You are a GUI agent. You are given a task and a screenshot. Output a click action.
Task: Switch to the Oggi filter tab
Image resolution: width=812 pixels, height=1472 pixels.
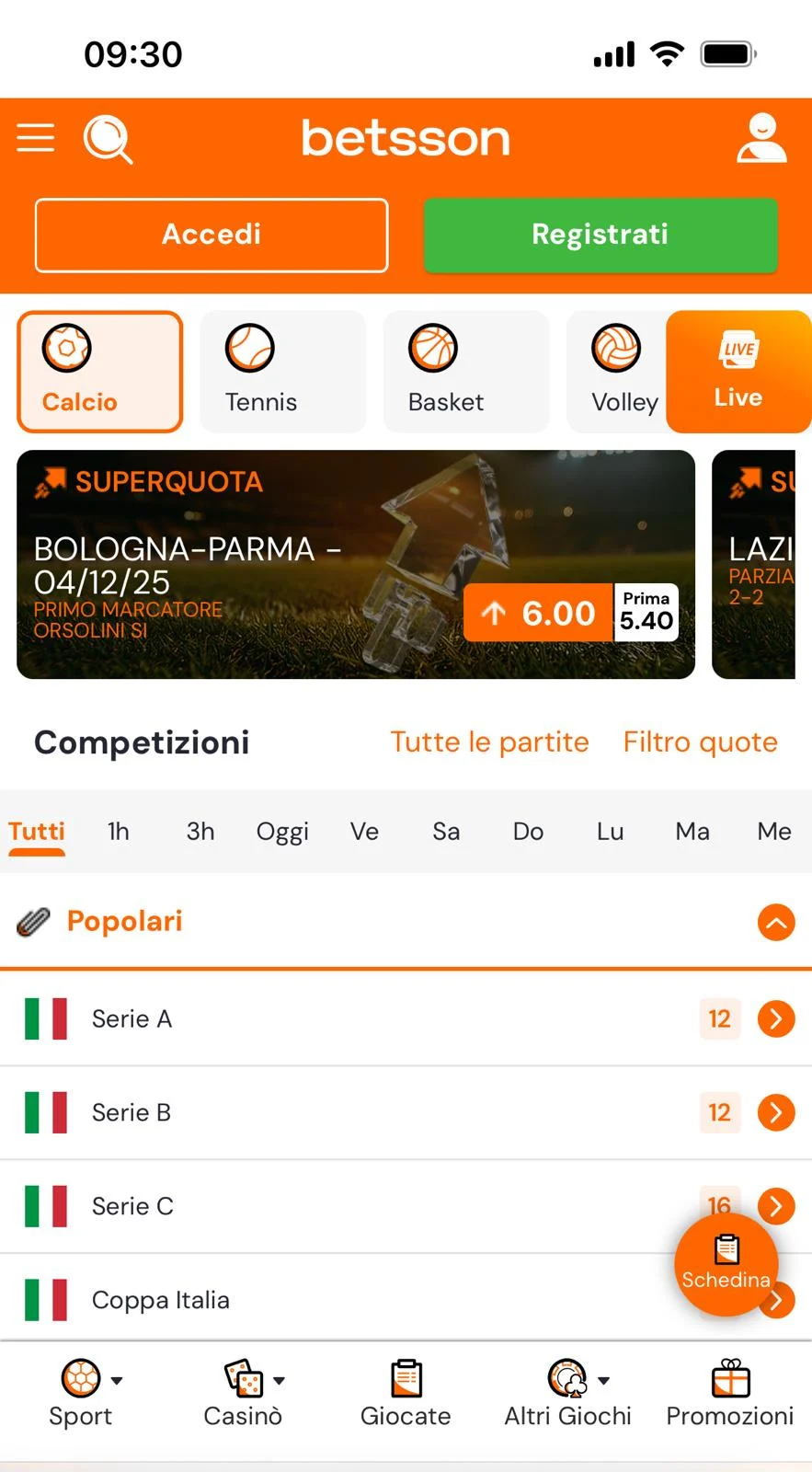(282, 831)
